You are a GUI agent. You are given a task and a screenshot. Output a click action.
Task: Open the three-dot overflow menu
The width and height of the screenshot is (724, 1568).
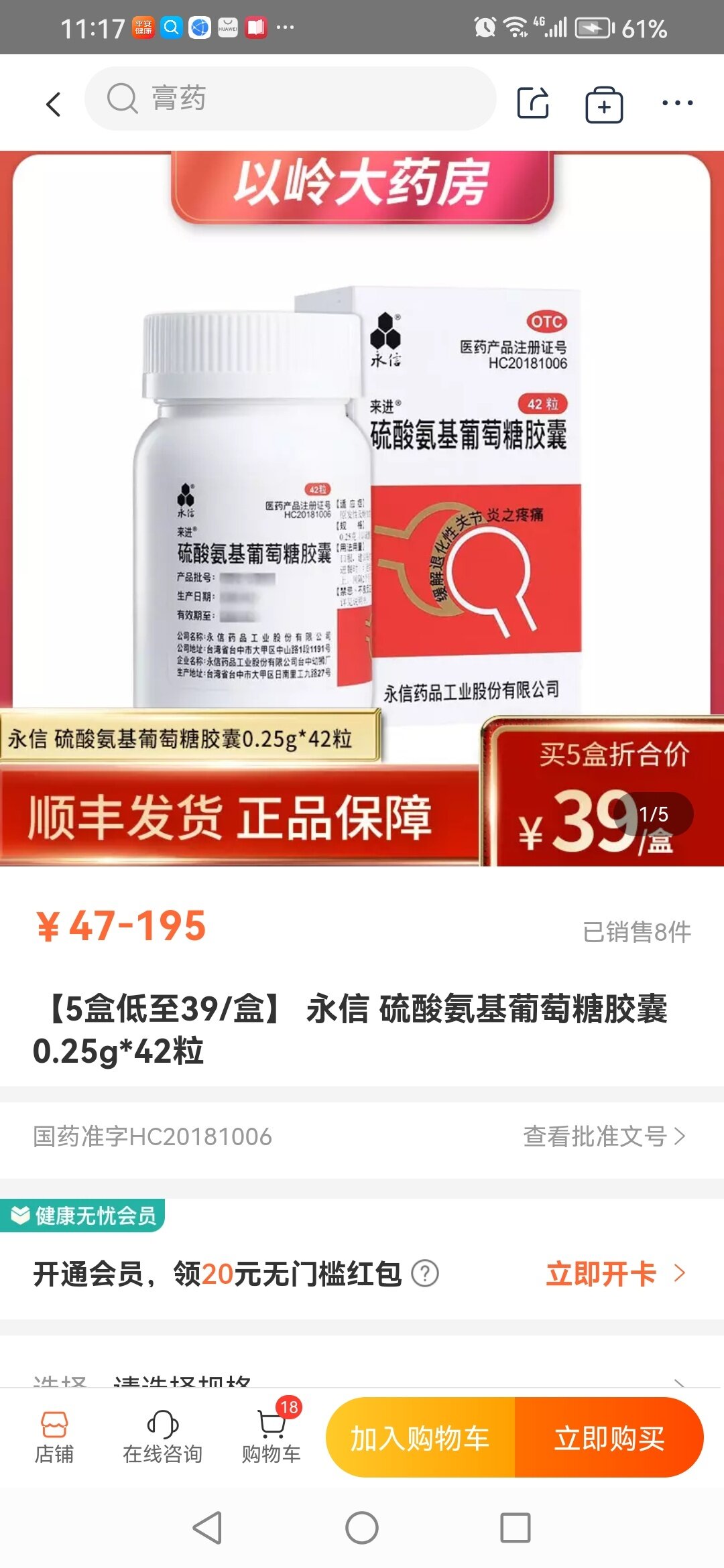677,103
